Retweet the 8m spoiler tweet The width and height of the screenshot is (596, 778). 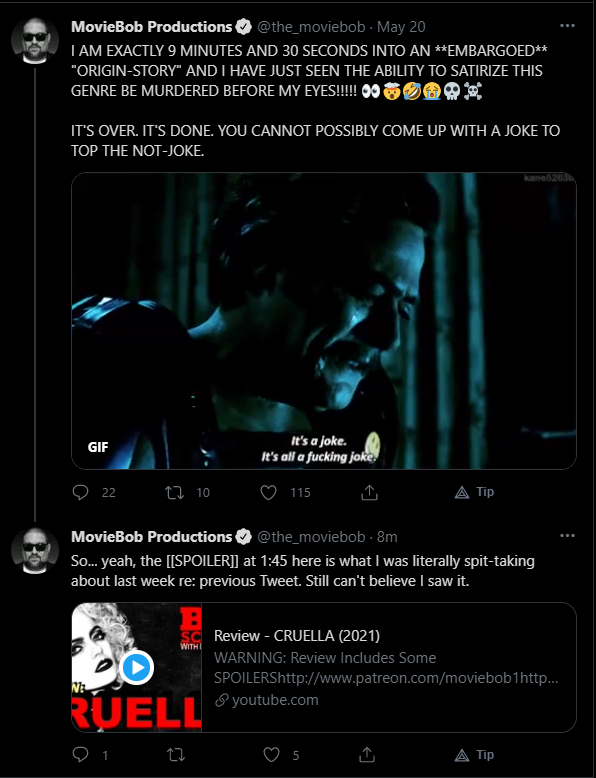pos(176,755)
